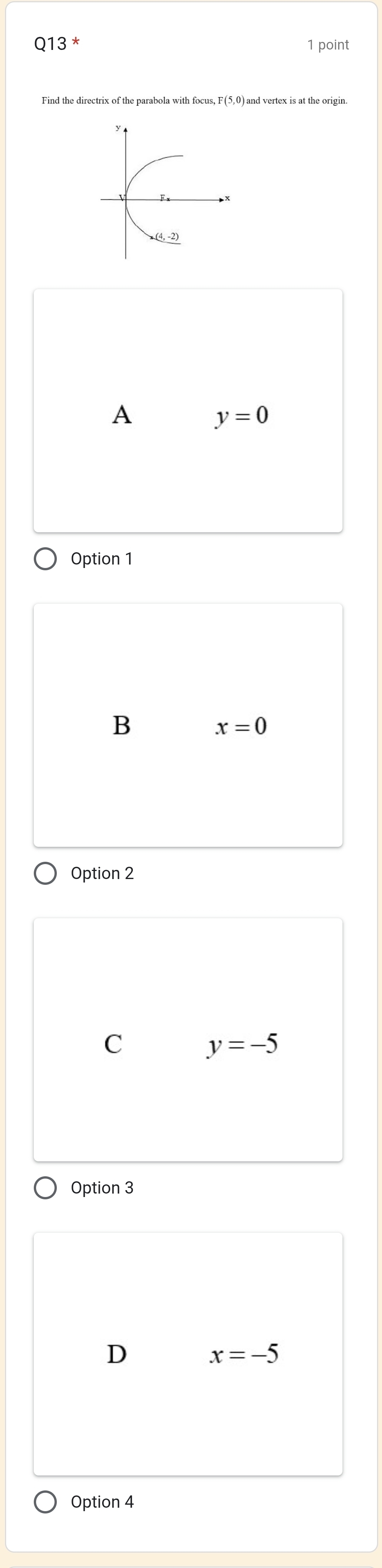Tap the answer image showing x = 0

coord(188,725)
